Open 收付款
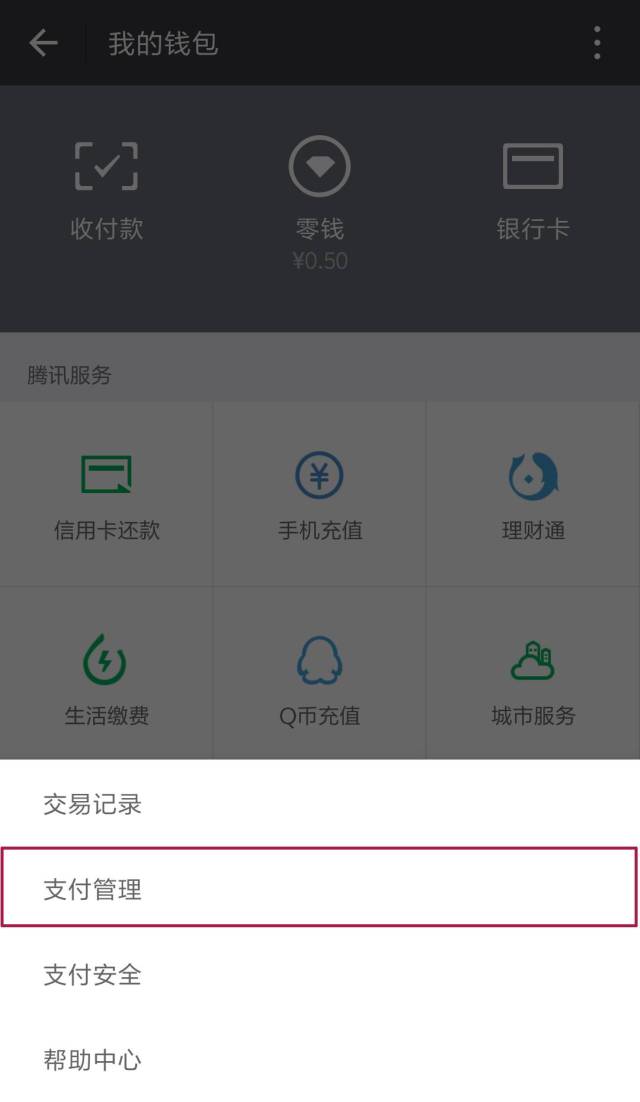The image size is (640, 1102). point(106,192)
